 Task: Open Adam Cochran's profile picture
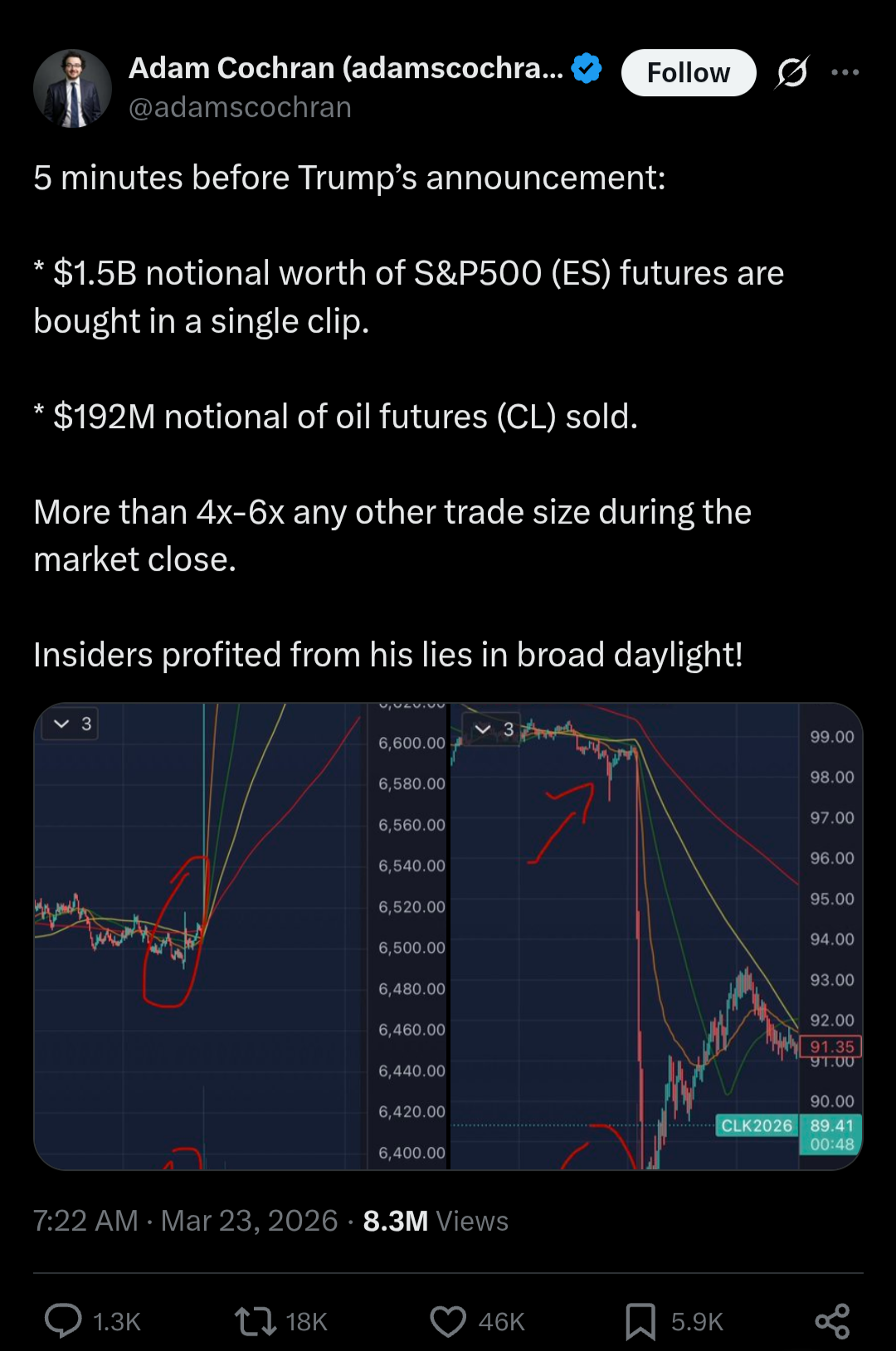(x=72, y=88)
